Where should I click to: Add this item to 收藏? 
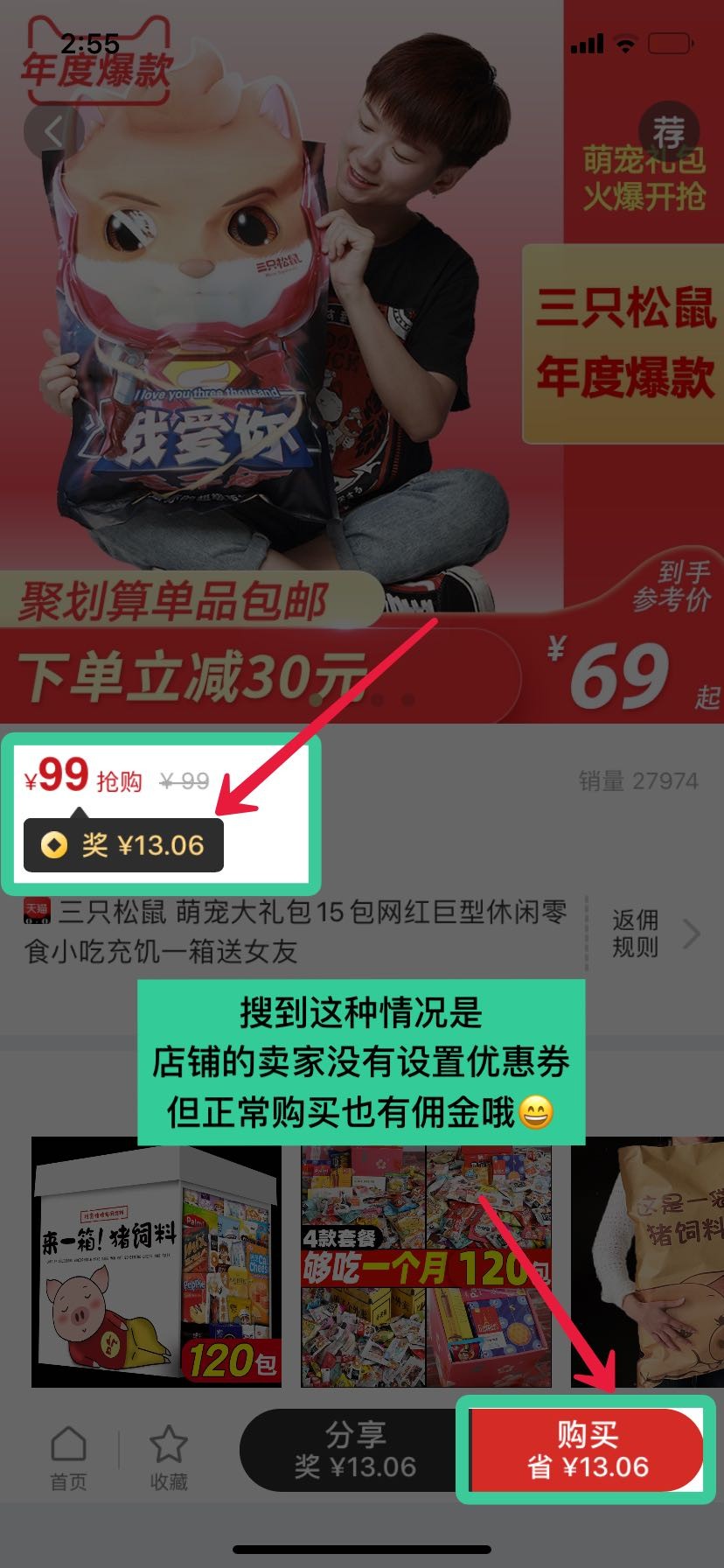(x=168, y=1457)
